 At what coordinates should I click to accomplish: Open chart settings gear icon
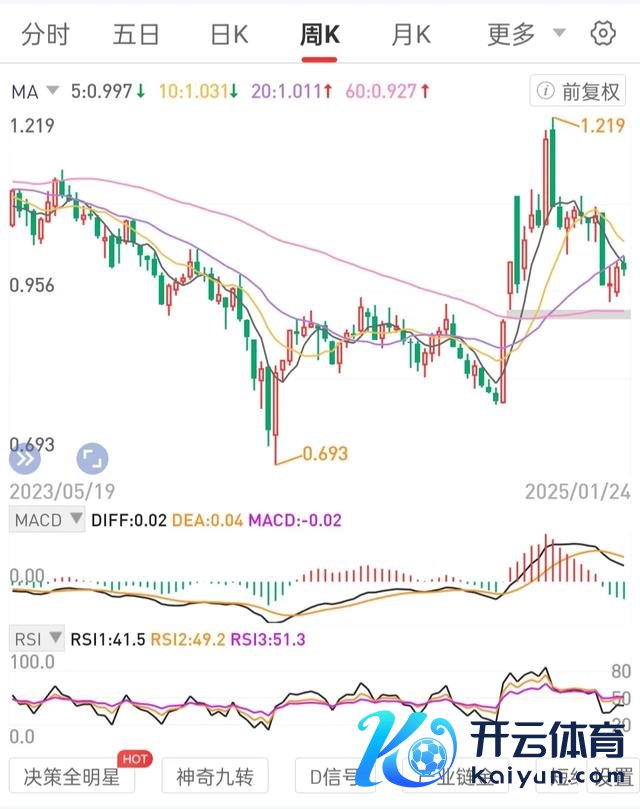coord(602,34)
